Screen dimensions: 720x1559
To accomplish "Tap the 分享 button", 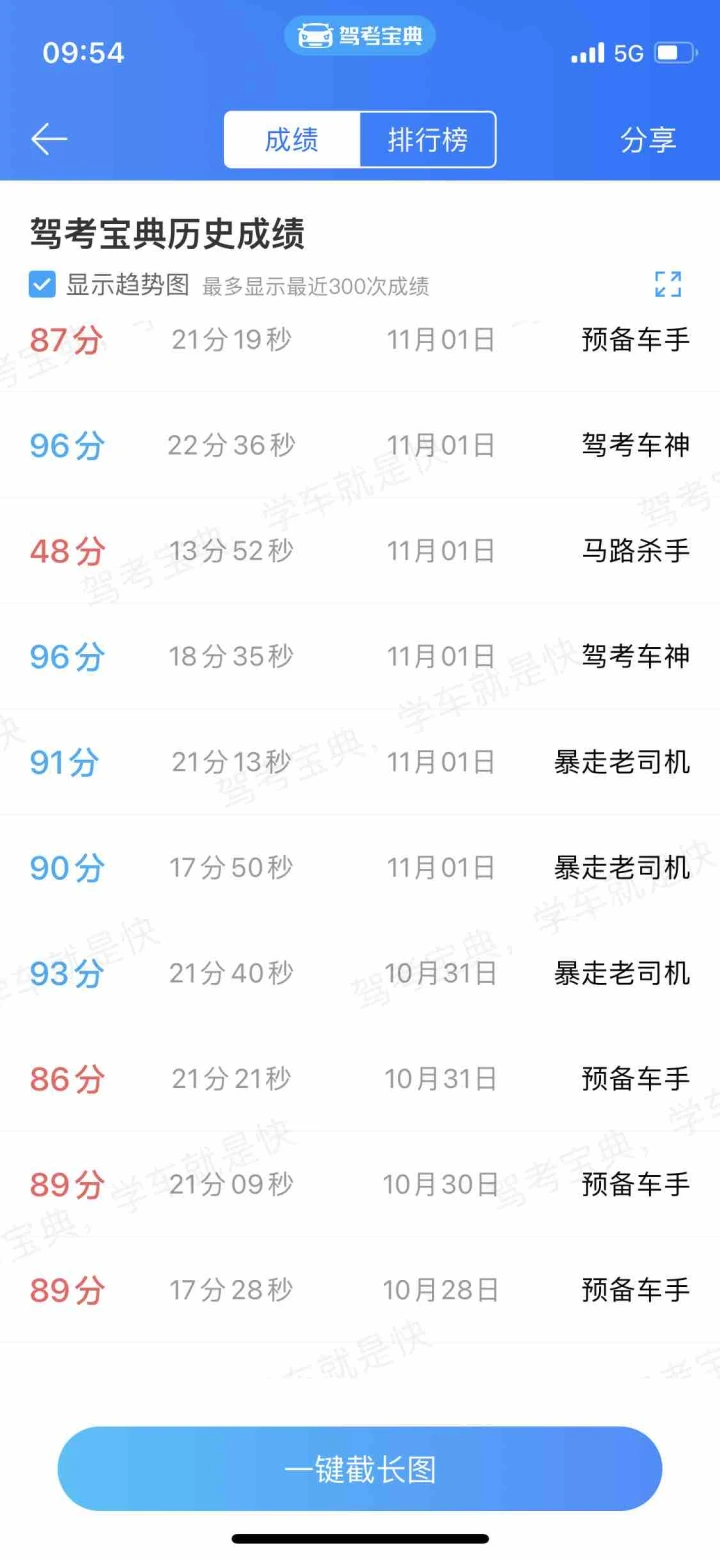I will (648, 140).
